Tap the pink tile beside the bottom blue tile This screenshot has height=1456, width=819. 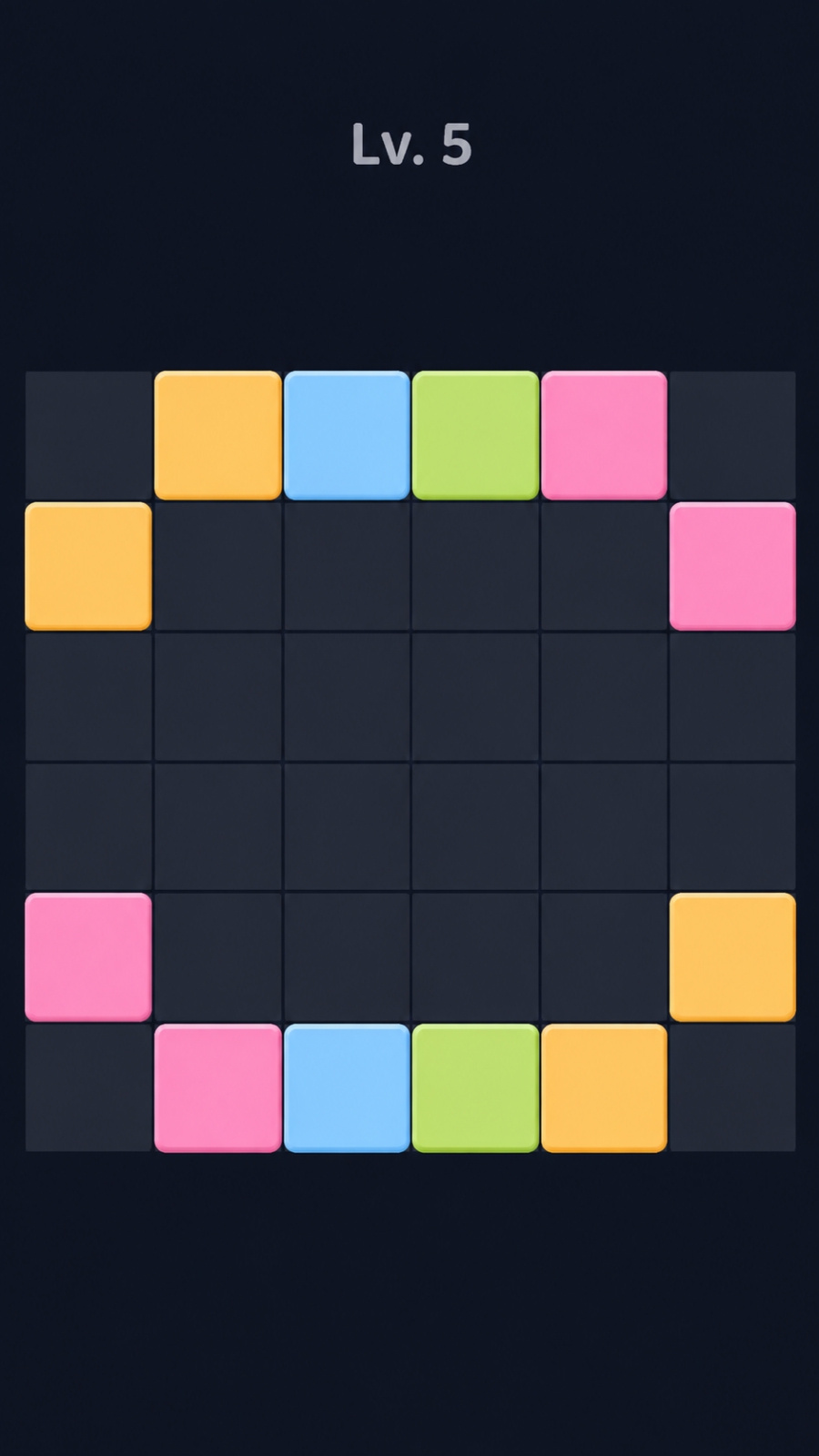[217, 1088]
